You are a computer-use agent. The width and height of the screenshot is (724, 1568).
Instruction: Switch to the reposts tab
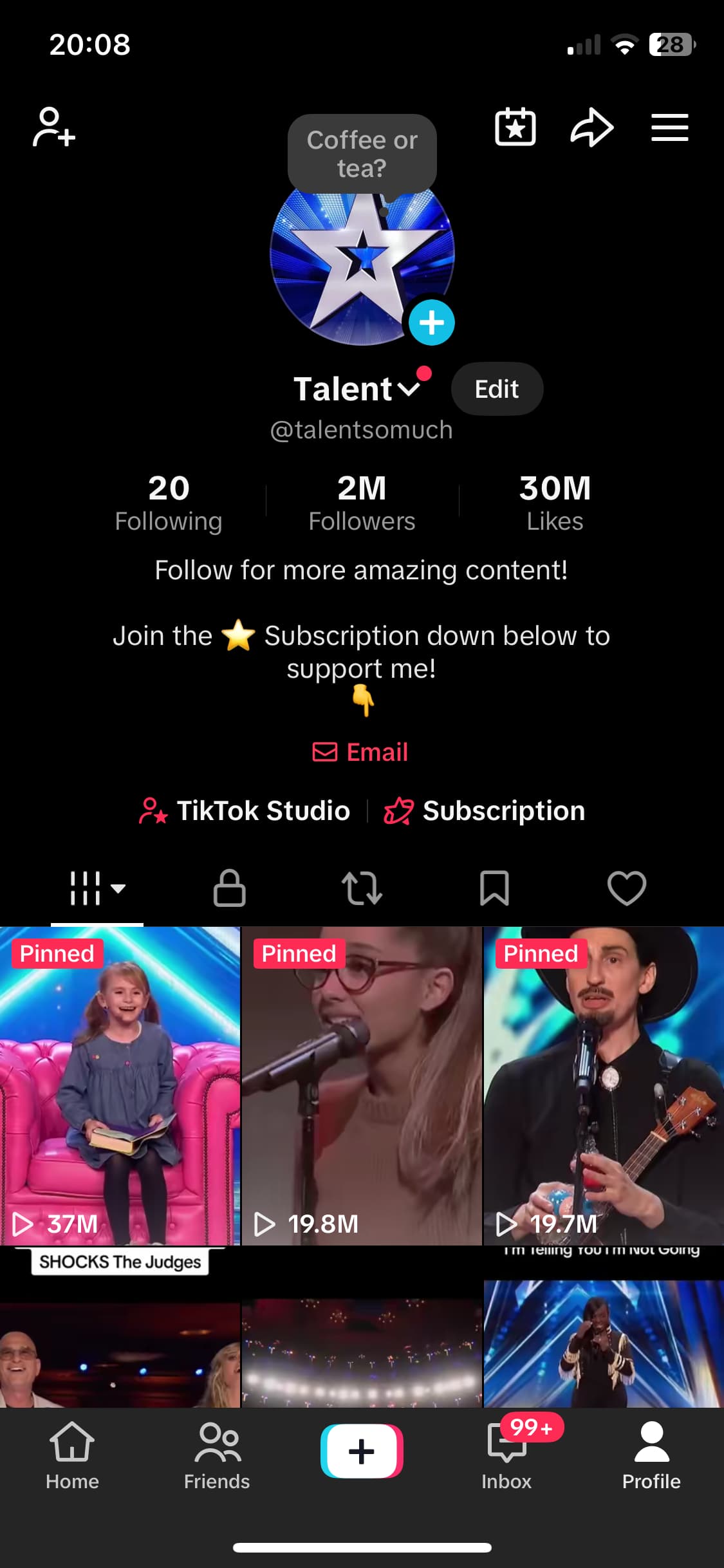tap(362, 888)
